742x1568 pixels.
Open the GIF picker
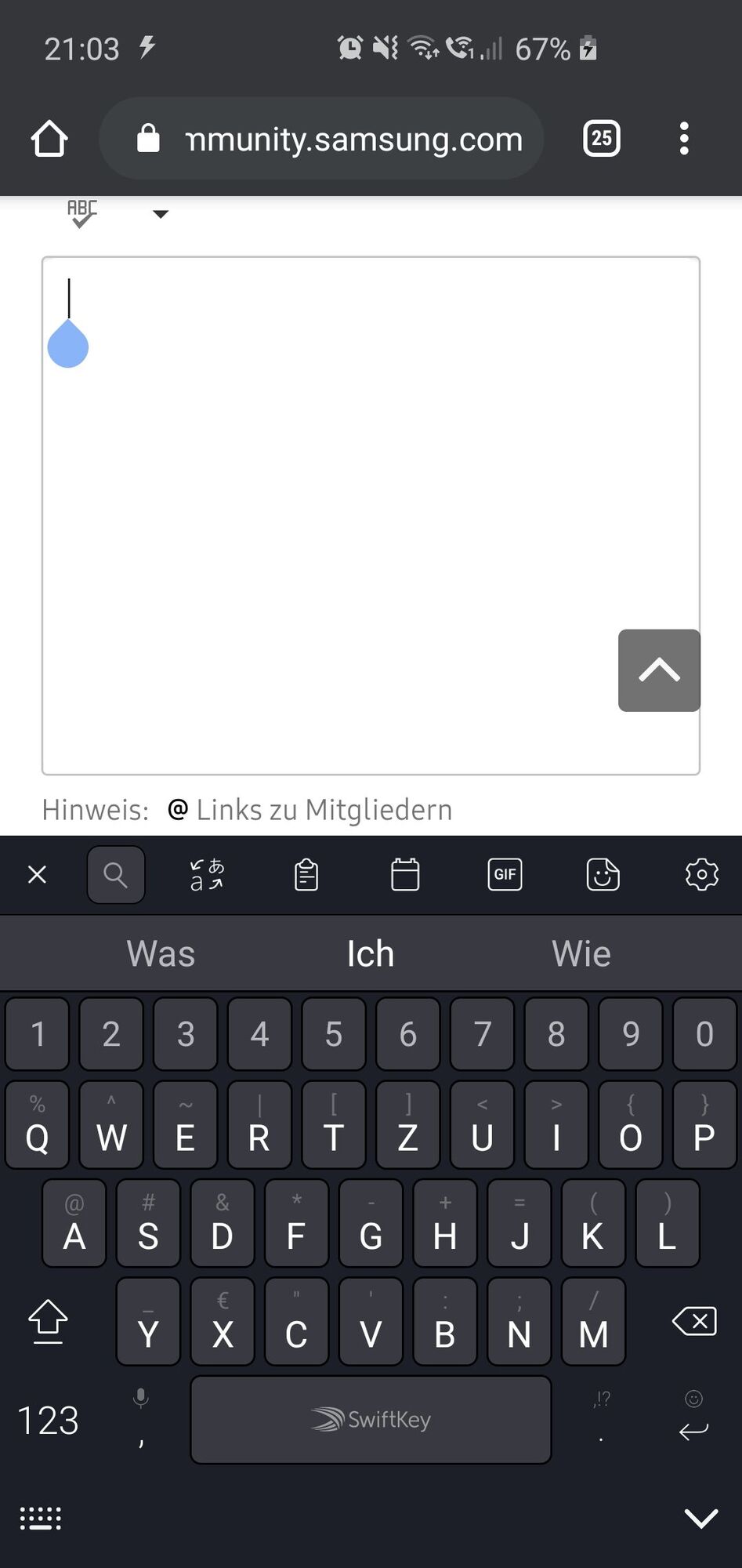coord(505,874)
